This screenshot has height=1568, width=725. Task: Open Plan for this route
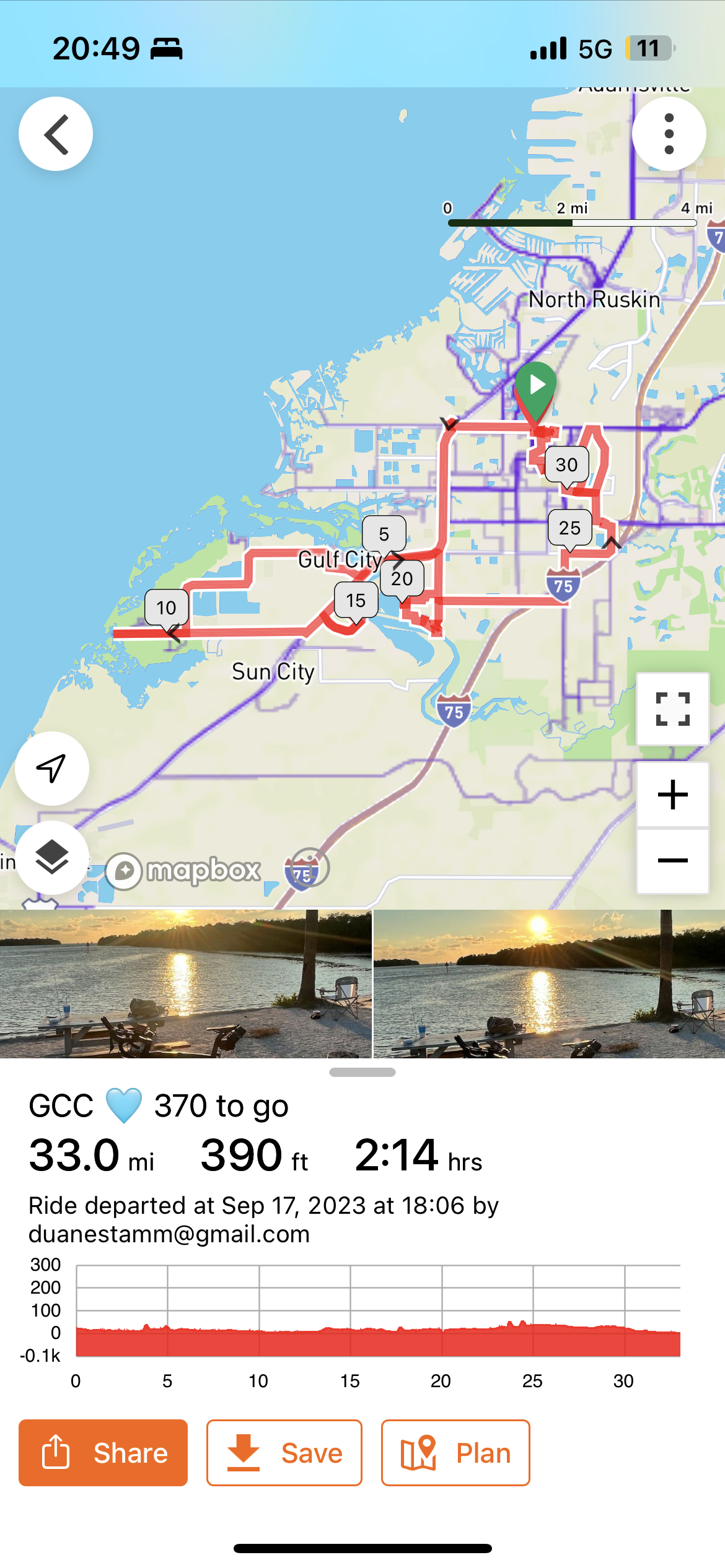(455, 1453)
